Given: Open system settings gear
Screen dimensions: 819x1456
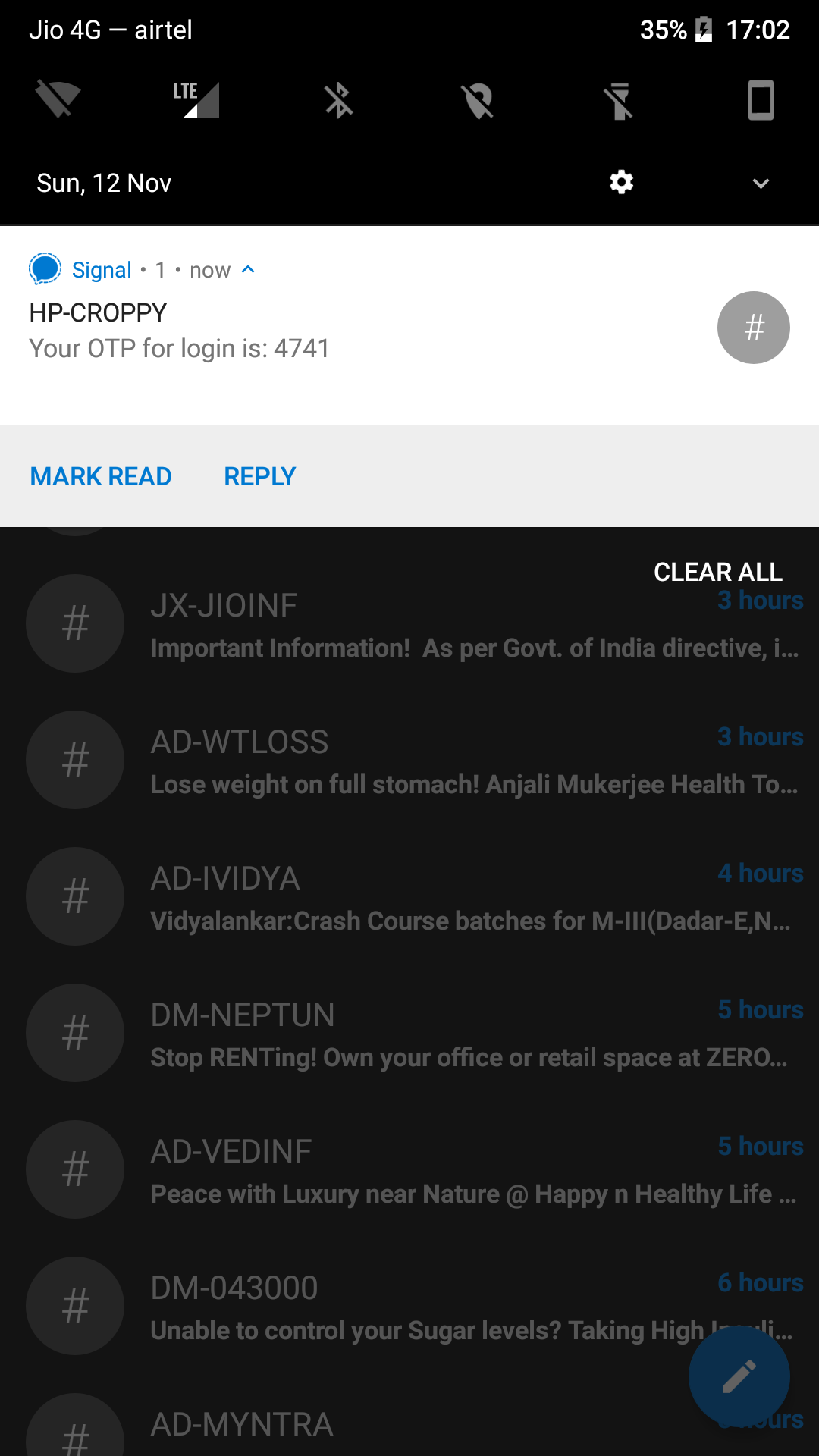Looking at the screenshot, I should pos(621,183).
